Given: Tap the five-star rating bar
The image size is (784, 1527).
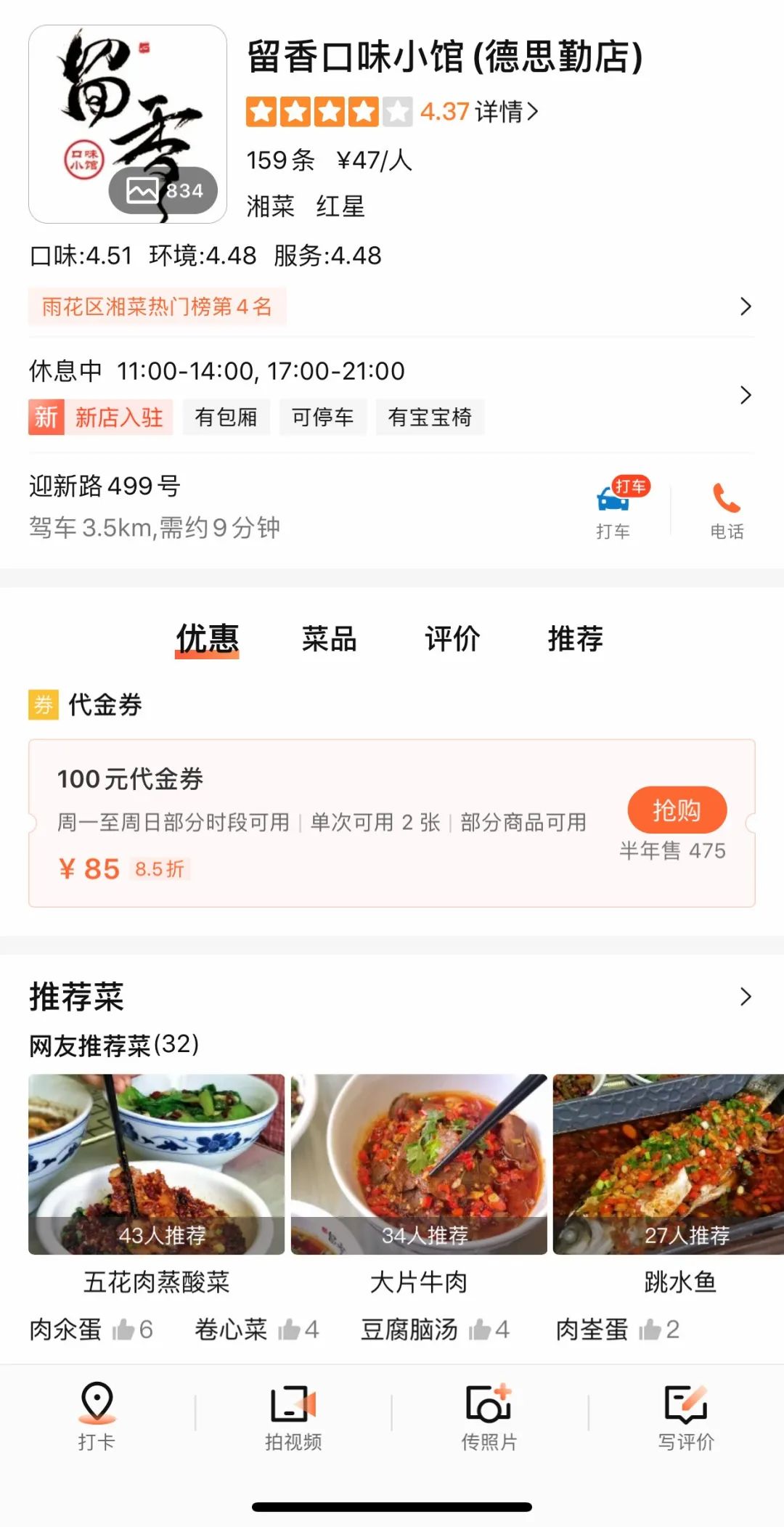Looking at the screenshot, I should (325, 110).
